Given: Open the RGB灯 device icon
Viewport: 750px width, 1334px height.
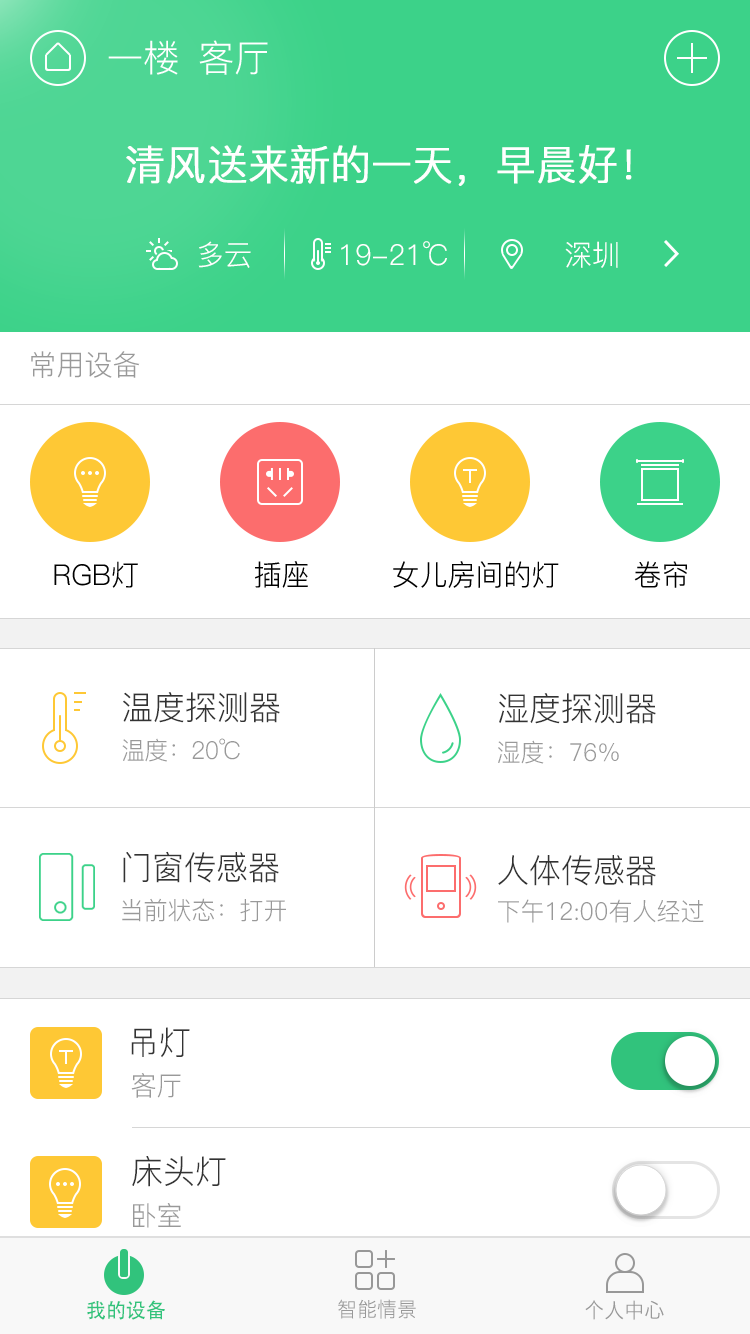Looking at the screenshot, I should (90, 481).
